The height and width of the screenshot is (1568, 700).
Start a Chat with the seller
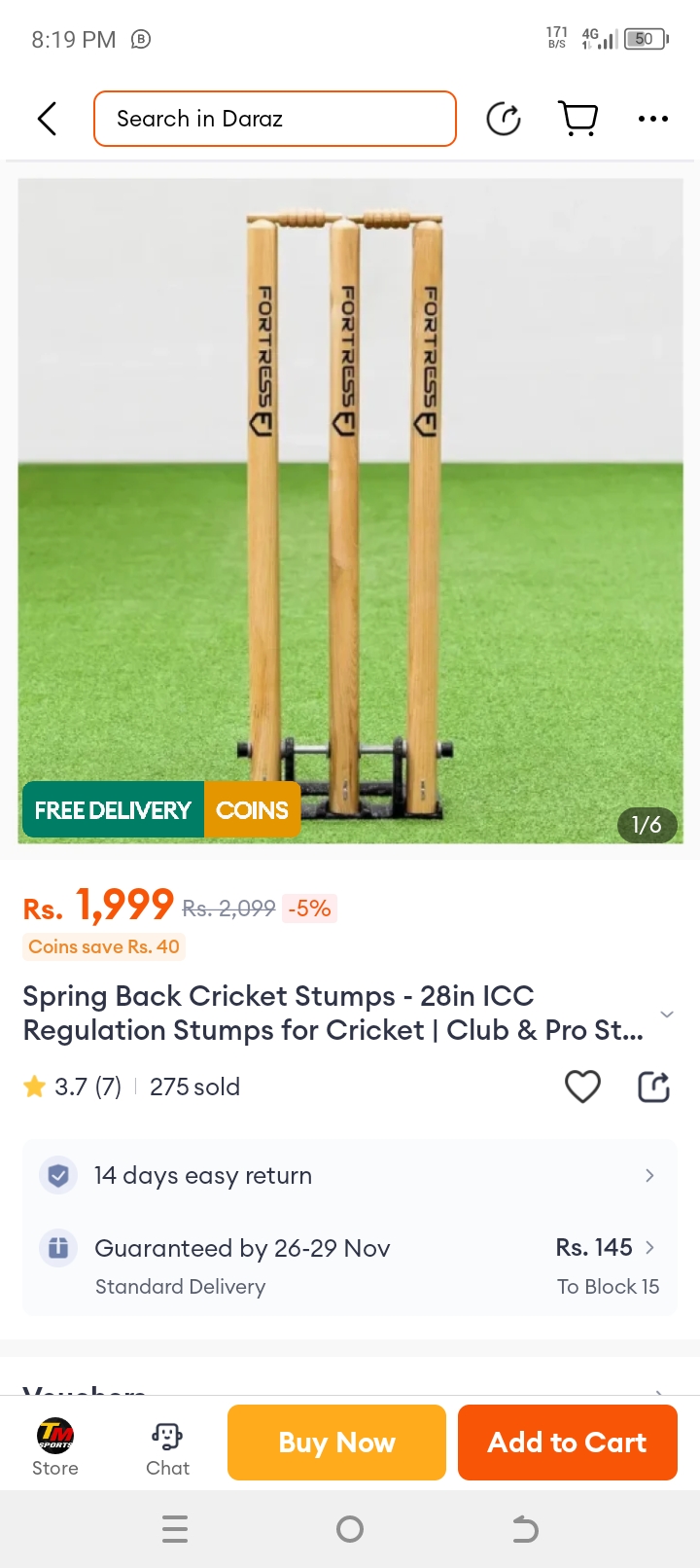[x=167, y=1445]
